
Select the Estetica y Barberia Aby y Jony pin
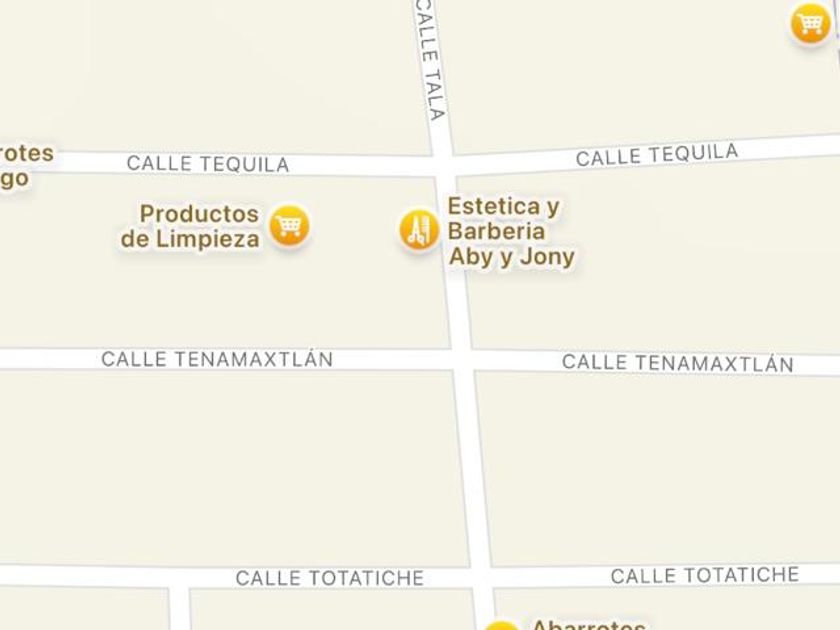tap(418, 230)
